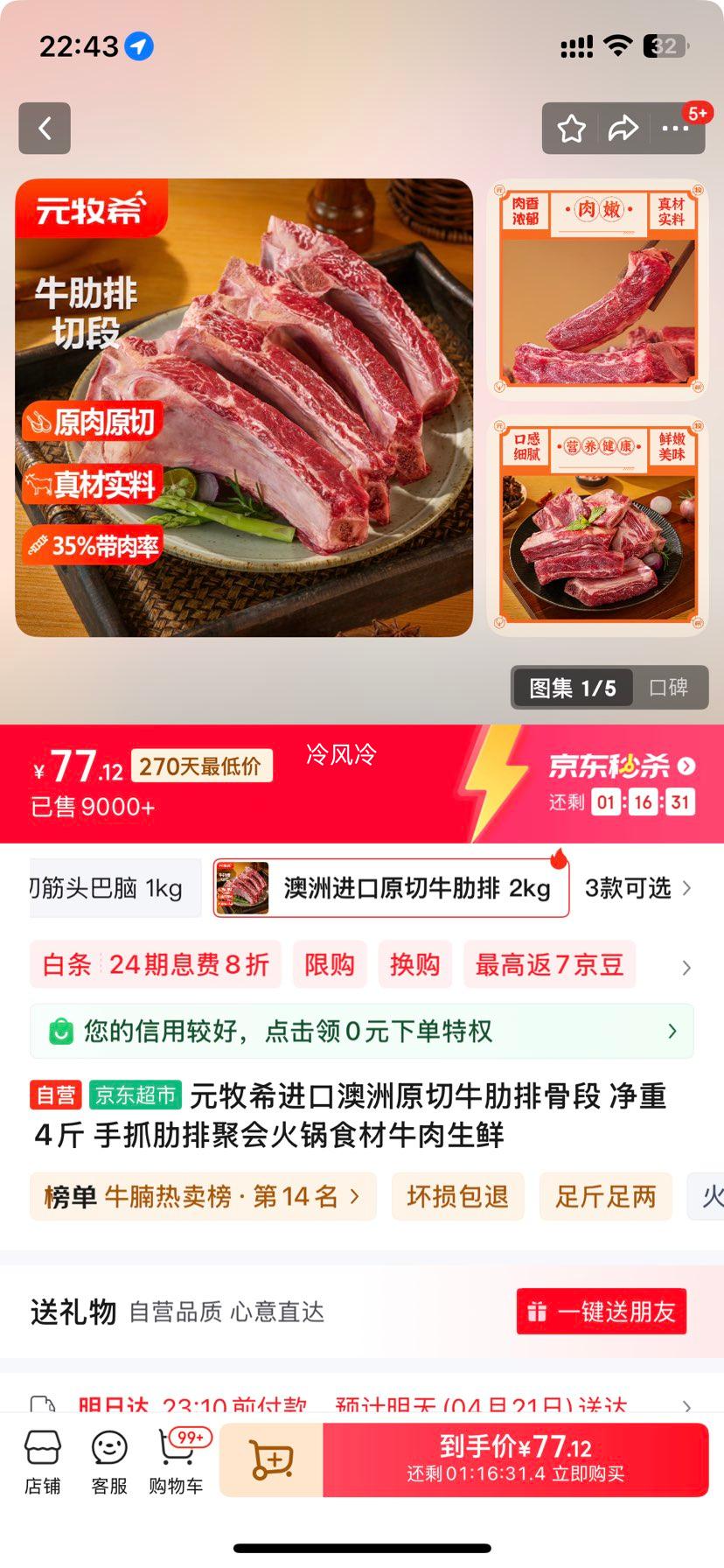Viewport: 724px width, 1568px height.
Task: Contact 客服 customer service
Action: point(107,1459)
